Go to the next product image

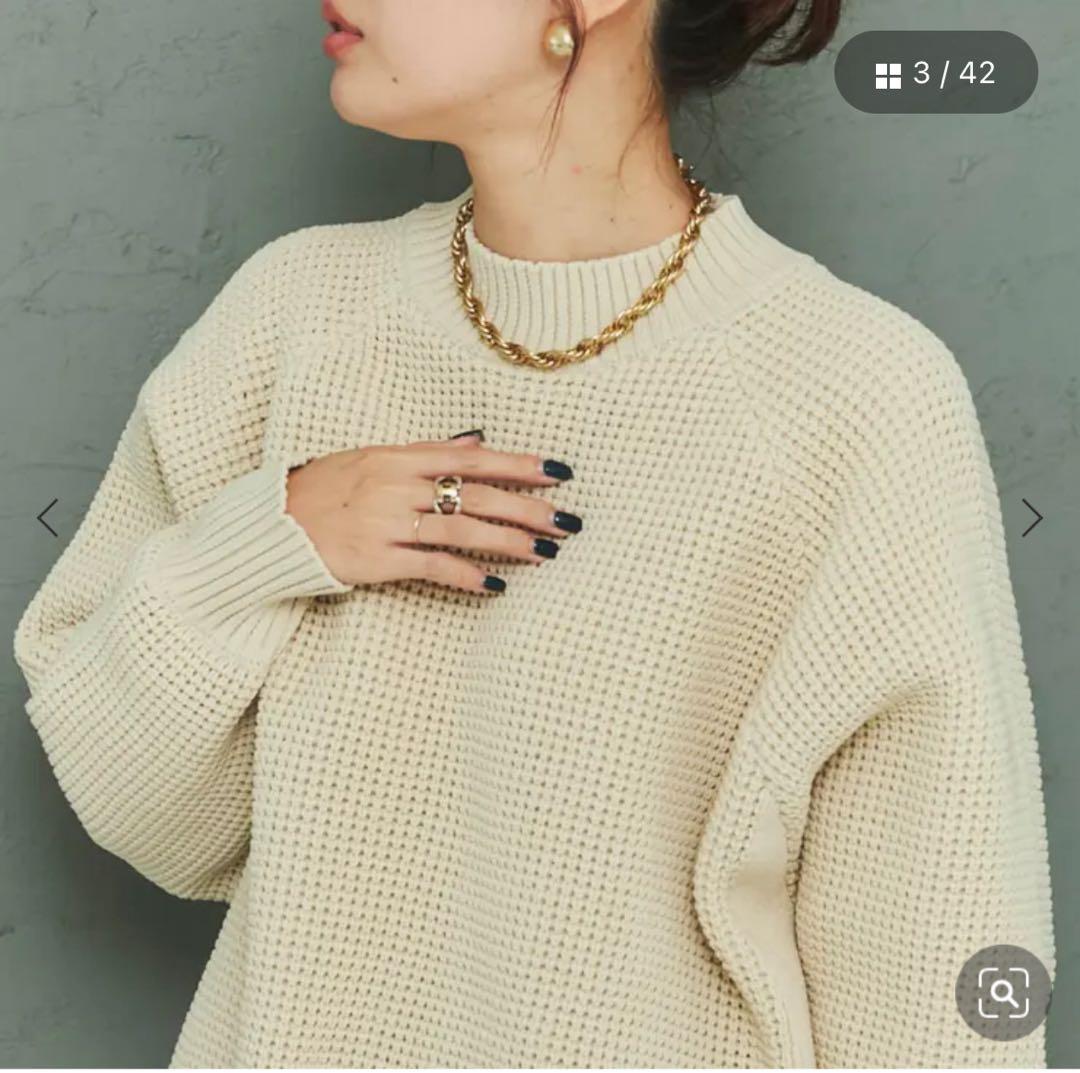[x=1031, y=518]
